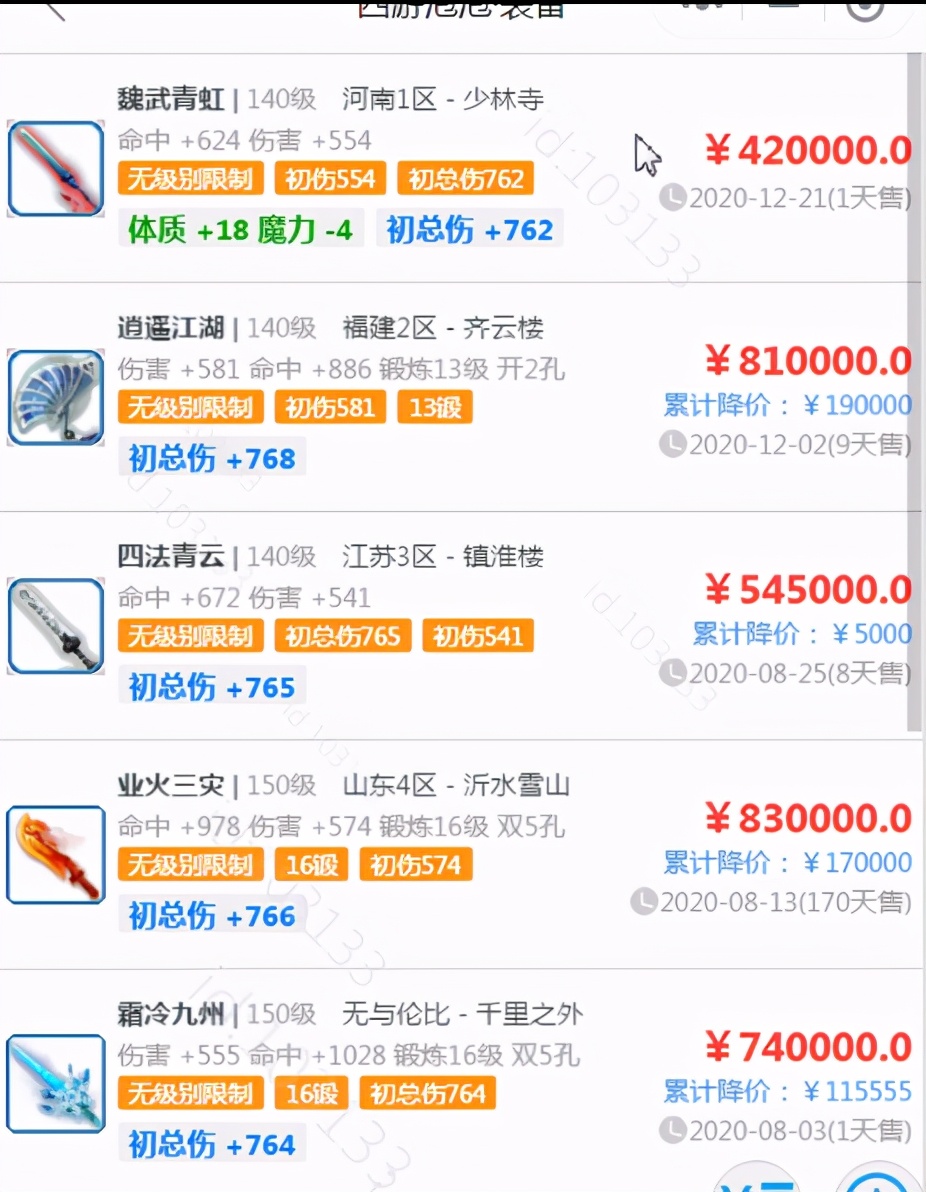Tap the 初总伤765 tag on 四法青云
The image size is (926, 1192).
[343, 636]
